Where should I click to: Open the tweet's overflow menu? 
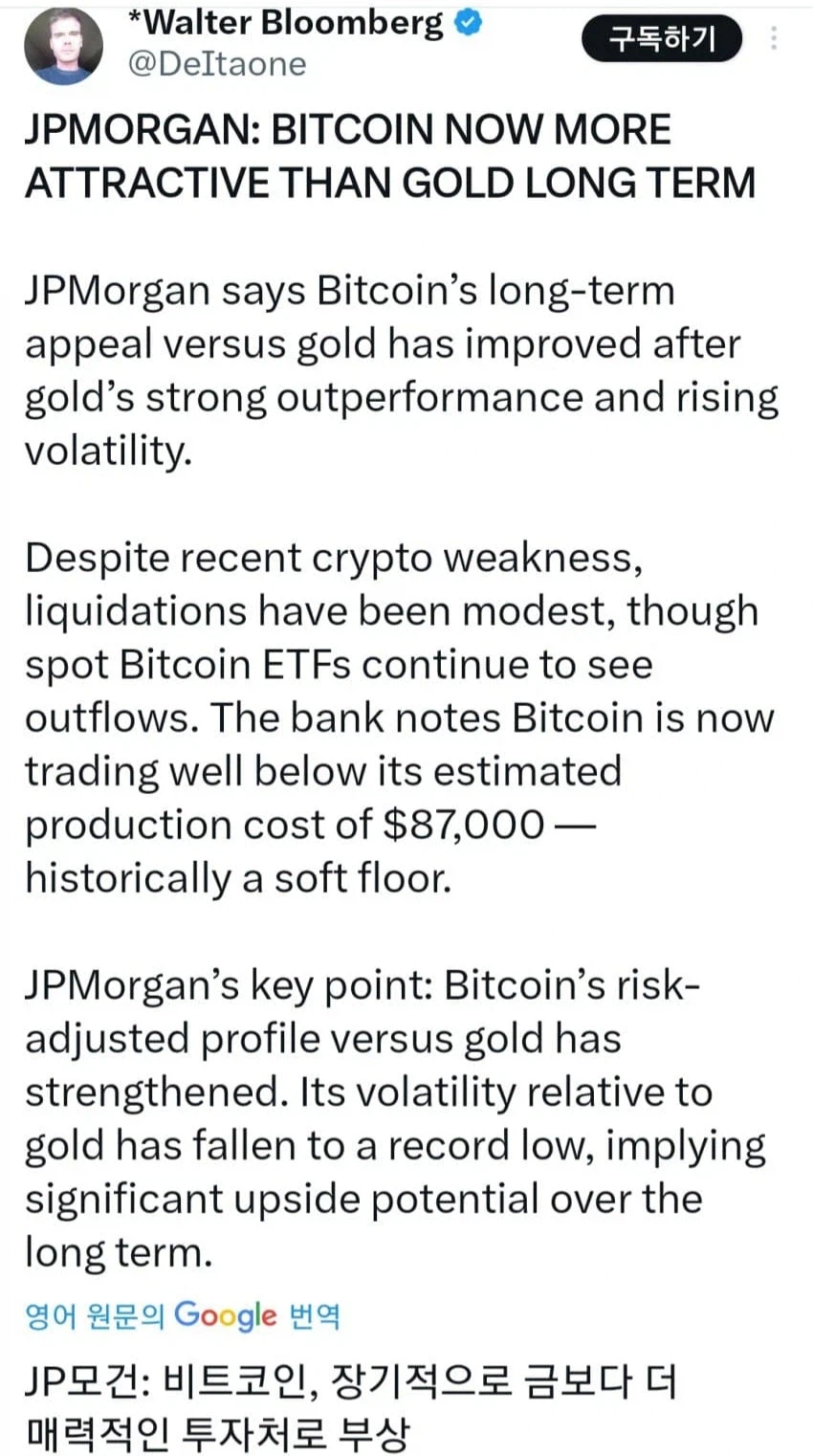(x=773, y=38)
